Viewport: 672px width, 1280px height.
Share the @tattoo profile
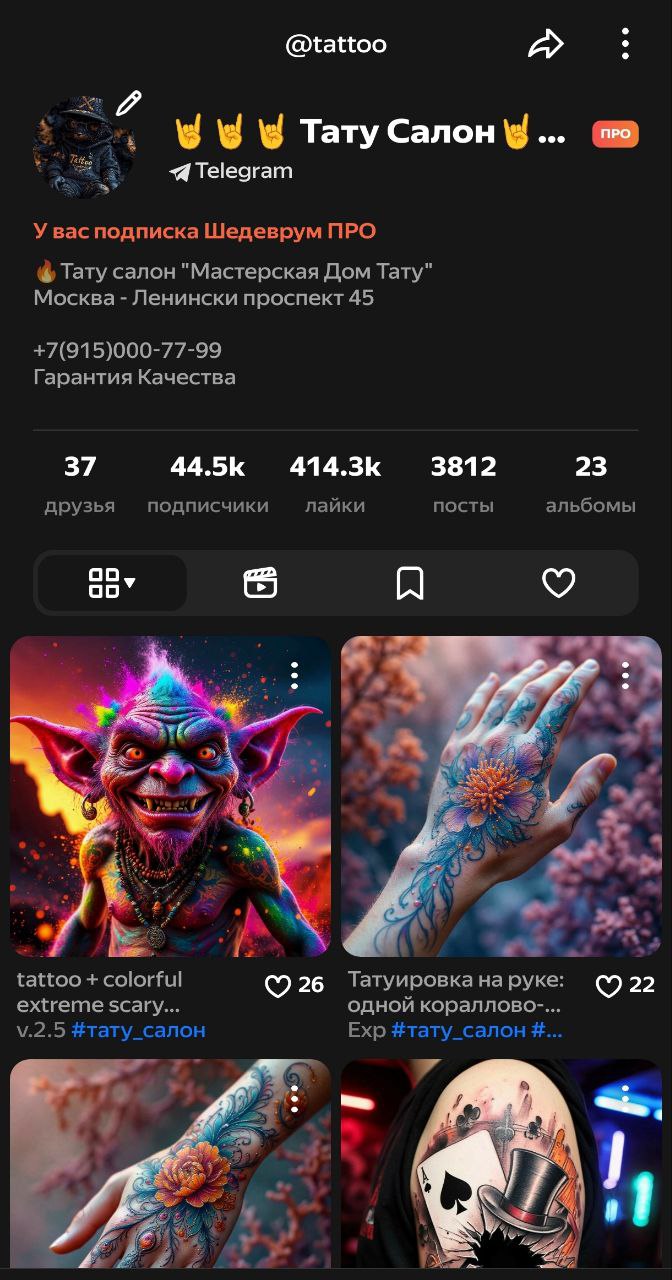point(546,44)
